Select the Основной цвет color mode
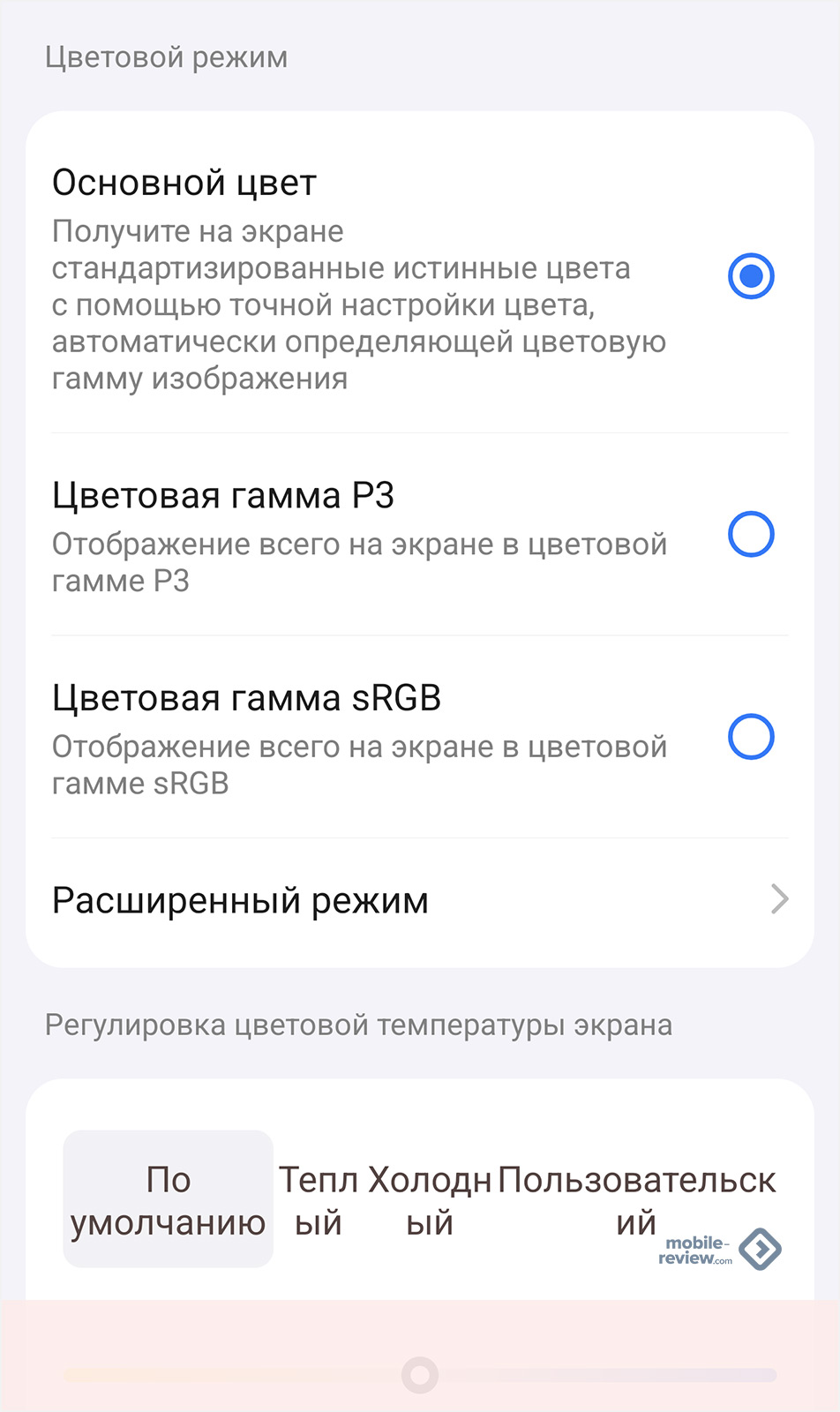 pyautogui.click(x=751, y=276)
